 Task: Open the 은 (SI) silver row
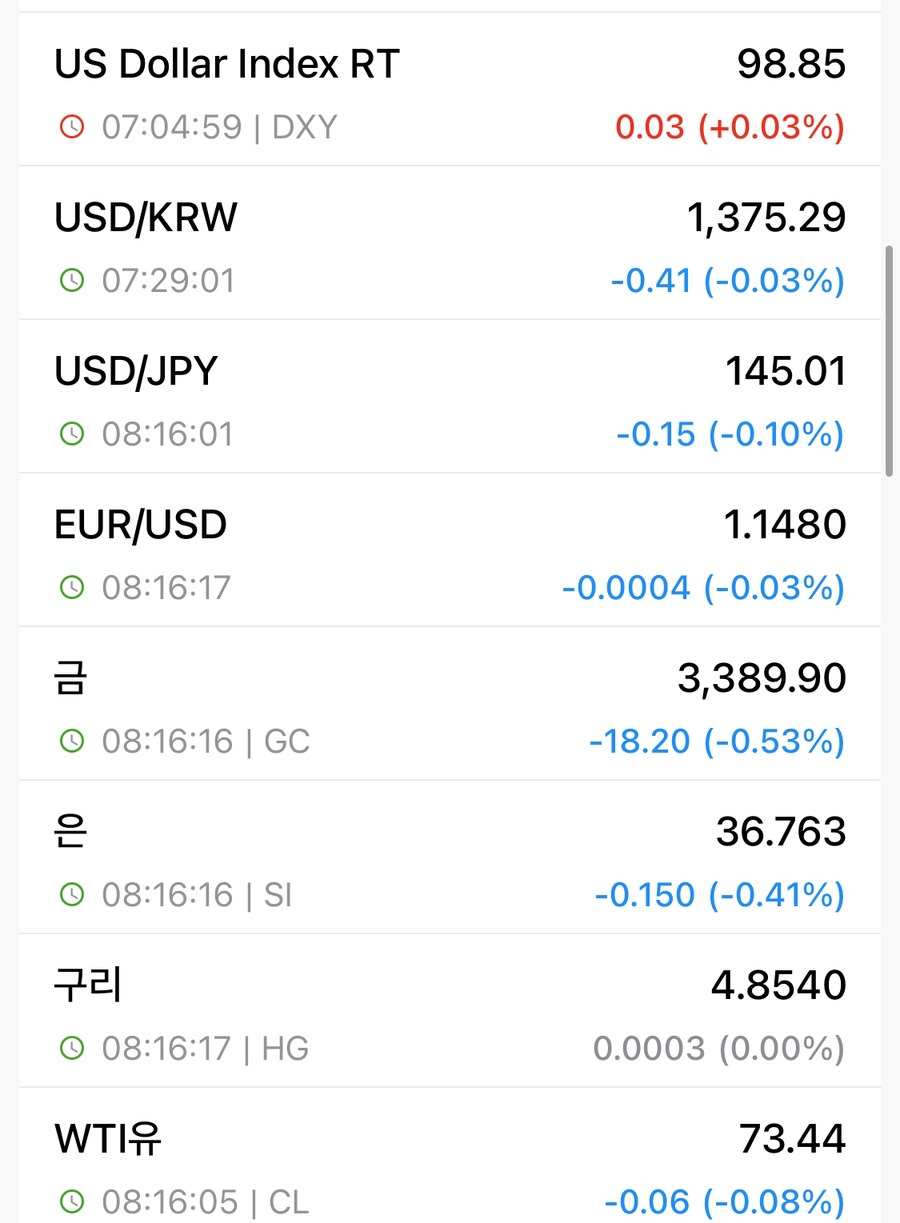tap(450, 857)
